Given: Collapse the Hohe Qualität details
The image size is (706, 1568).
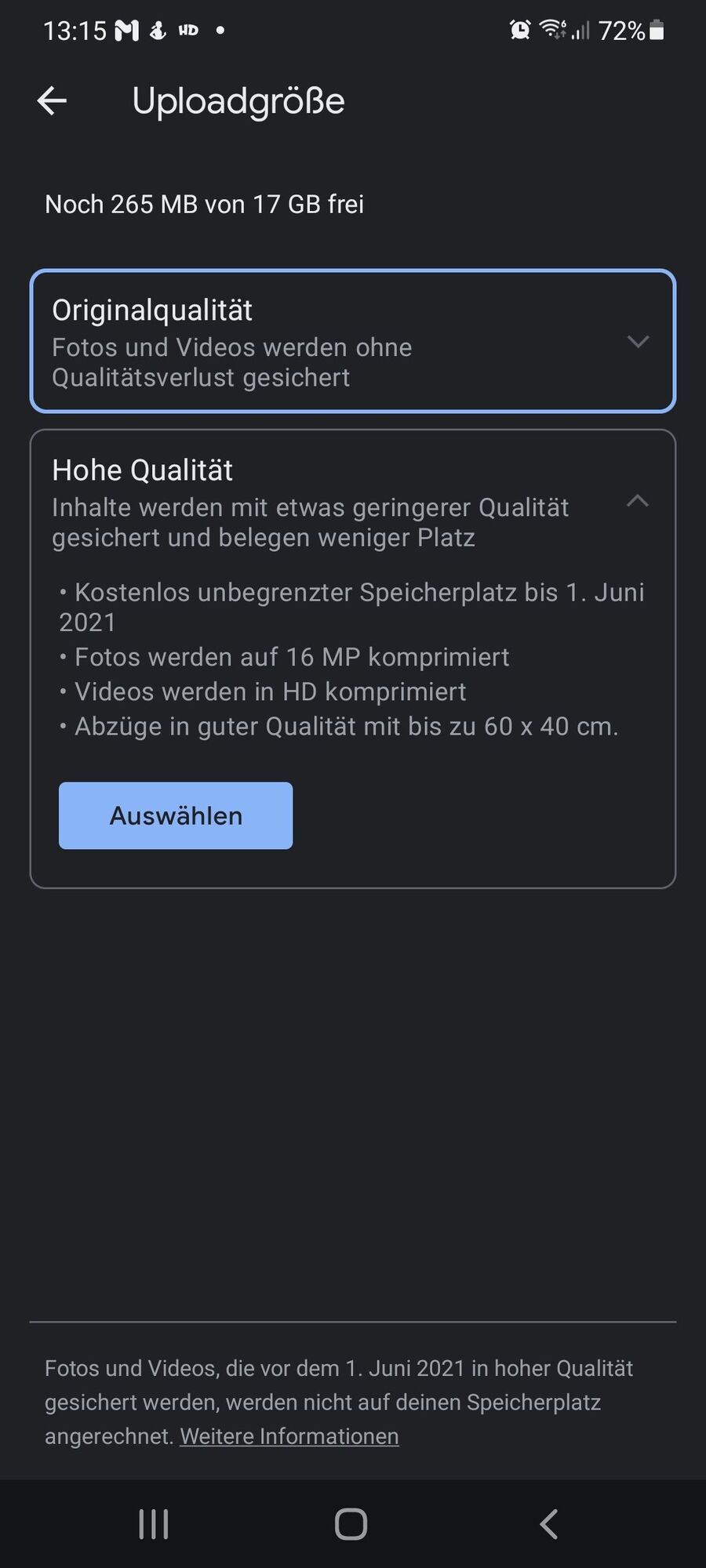Looking at the screenshot, I should pyautogui.click(x=638, y=501).
